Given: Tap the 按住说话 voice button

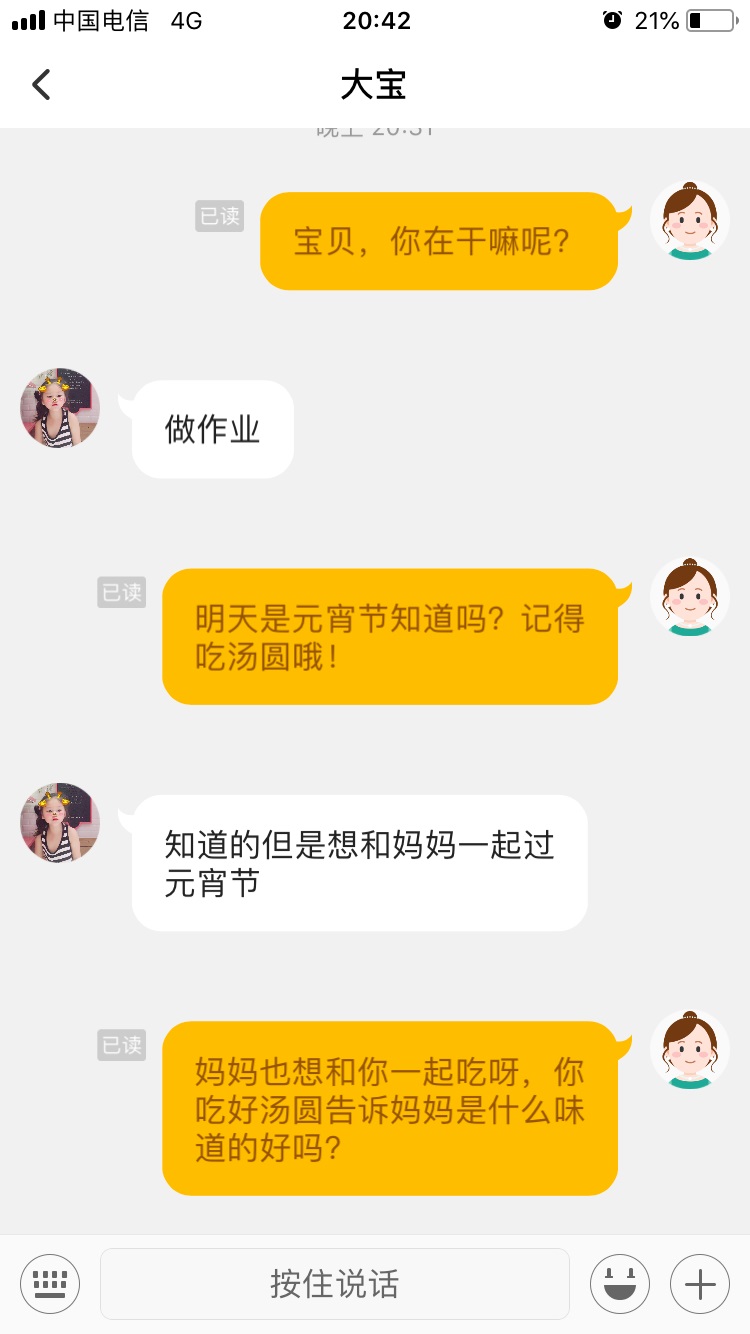Looking at the screenshot, I should (x=334, y=1283).
